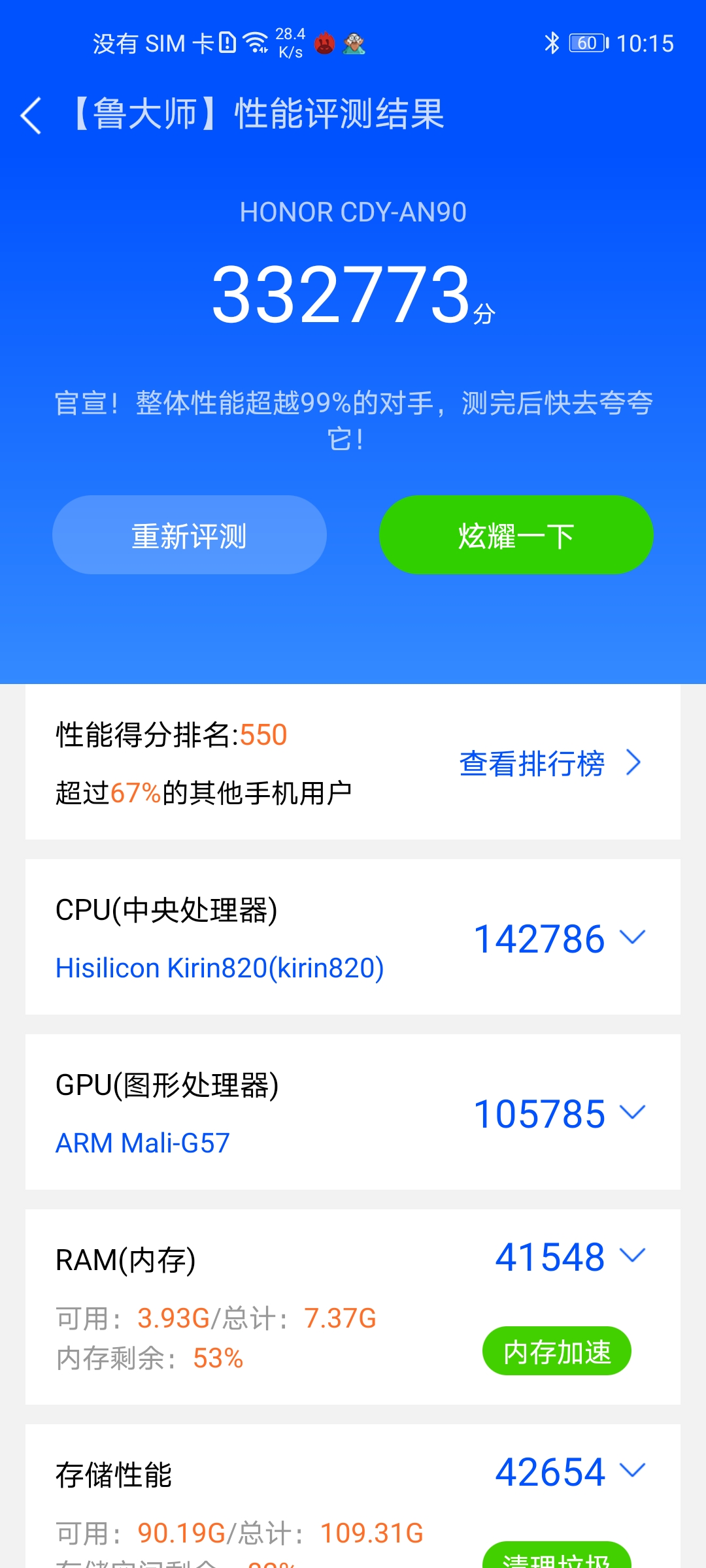Tap the HONOR CDY-AN90 device name
706x1568 pixels.
tap(353, 211)
